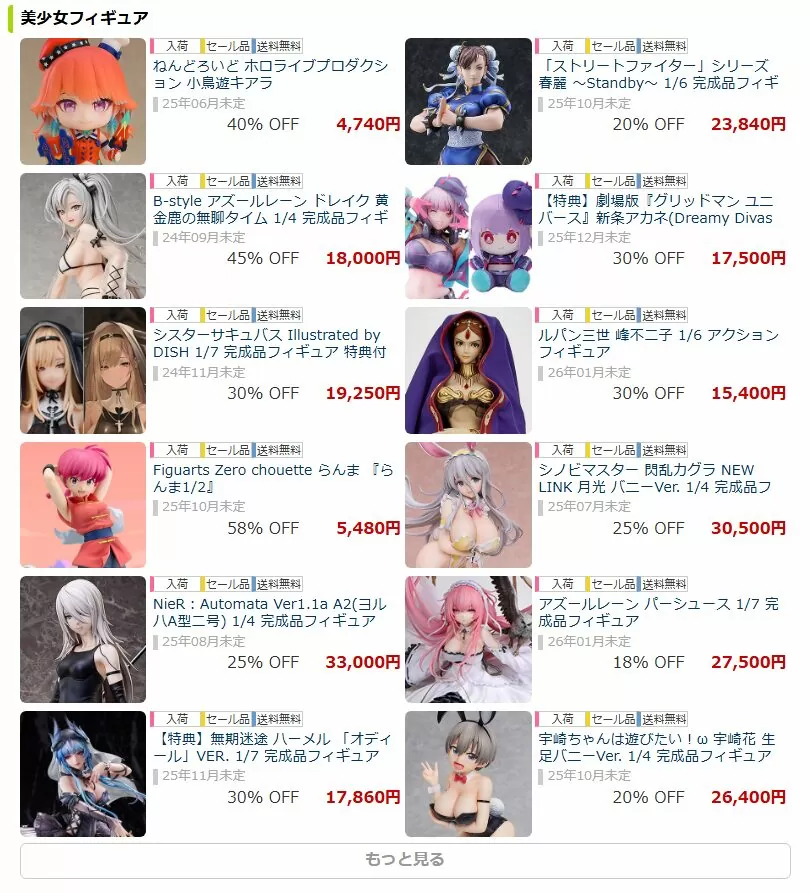810x893 pixels.
Task: Select 宇崎ちゃんは遊びたい 宇崎花 bunny figure
Action: pyautogui.click(x=657, y=747)
